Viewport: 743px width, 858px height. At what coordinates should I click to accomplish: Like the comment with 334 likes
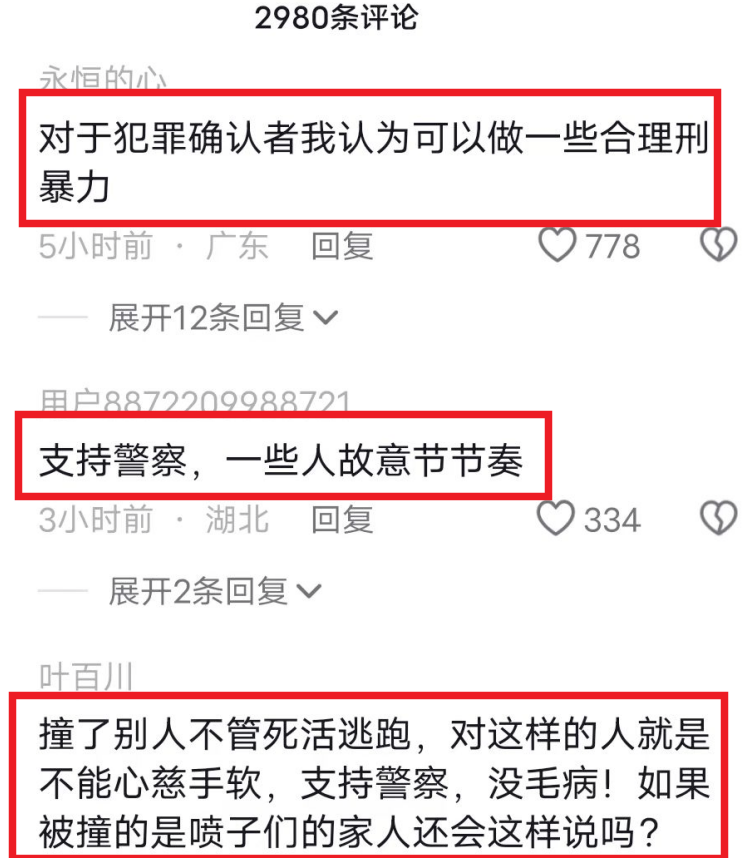tap(556, 519)
